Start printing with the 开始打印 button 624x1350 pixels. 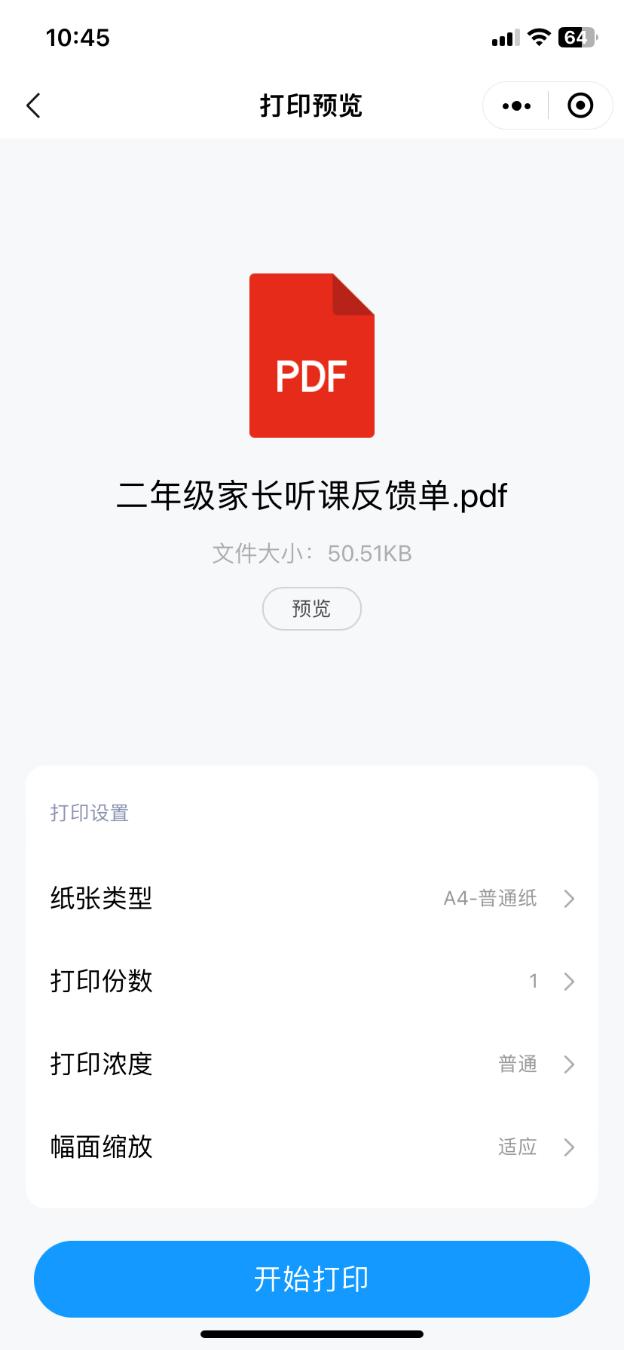click(312, 1279)
